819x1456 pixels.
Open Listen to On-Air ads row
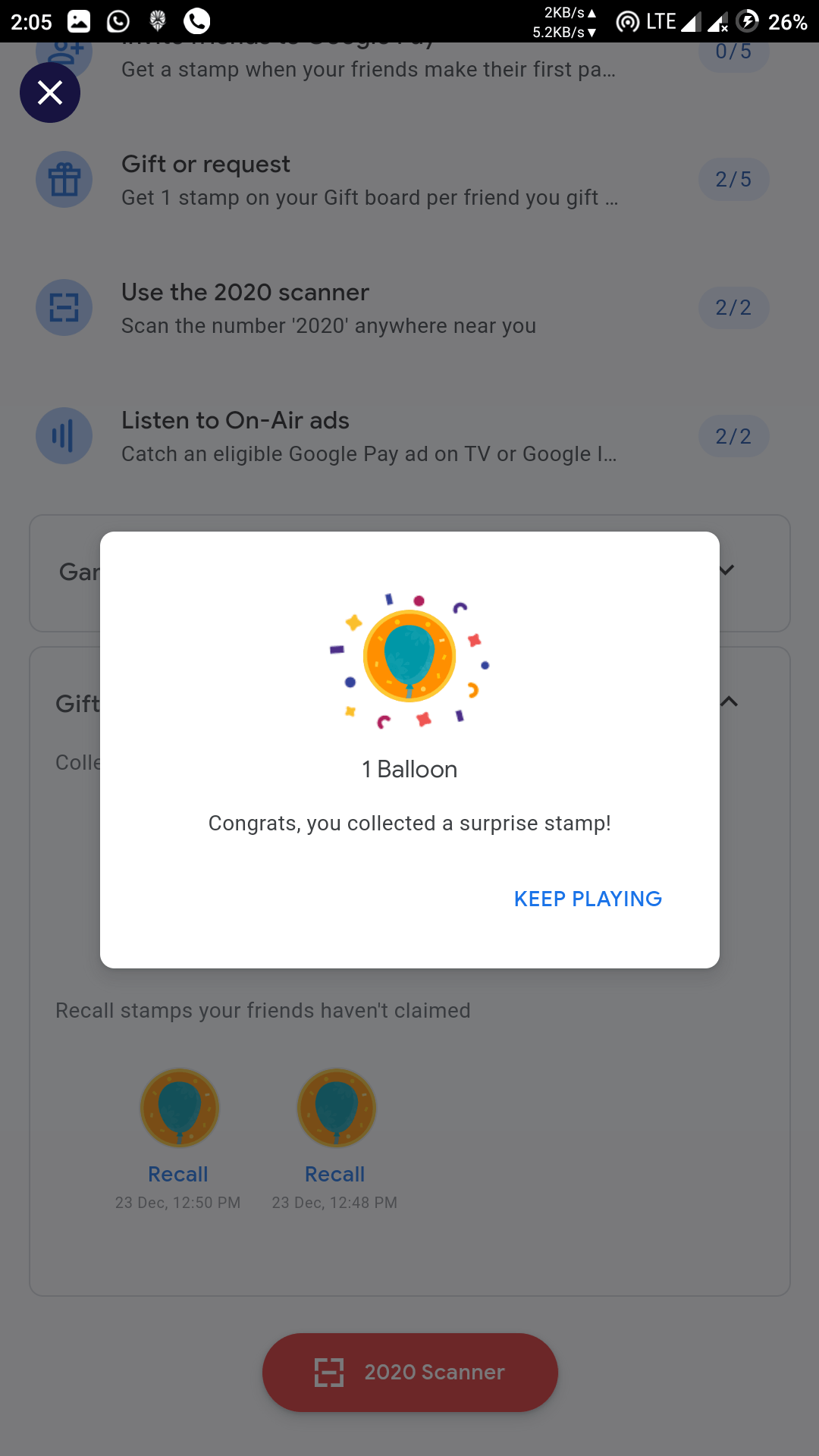point(409,437)
